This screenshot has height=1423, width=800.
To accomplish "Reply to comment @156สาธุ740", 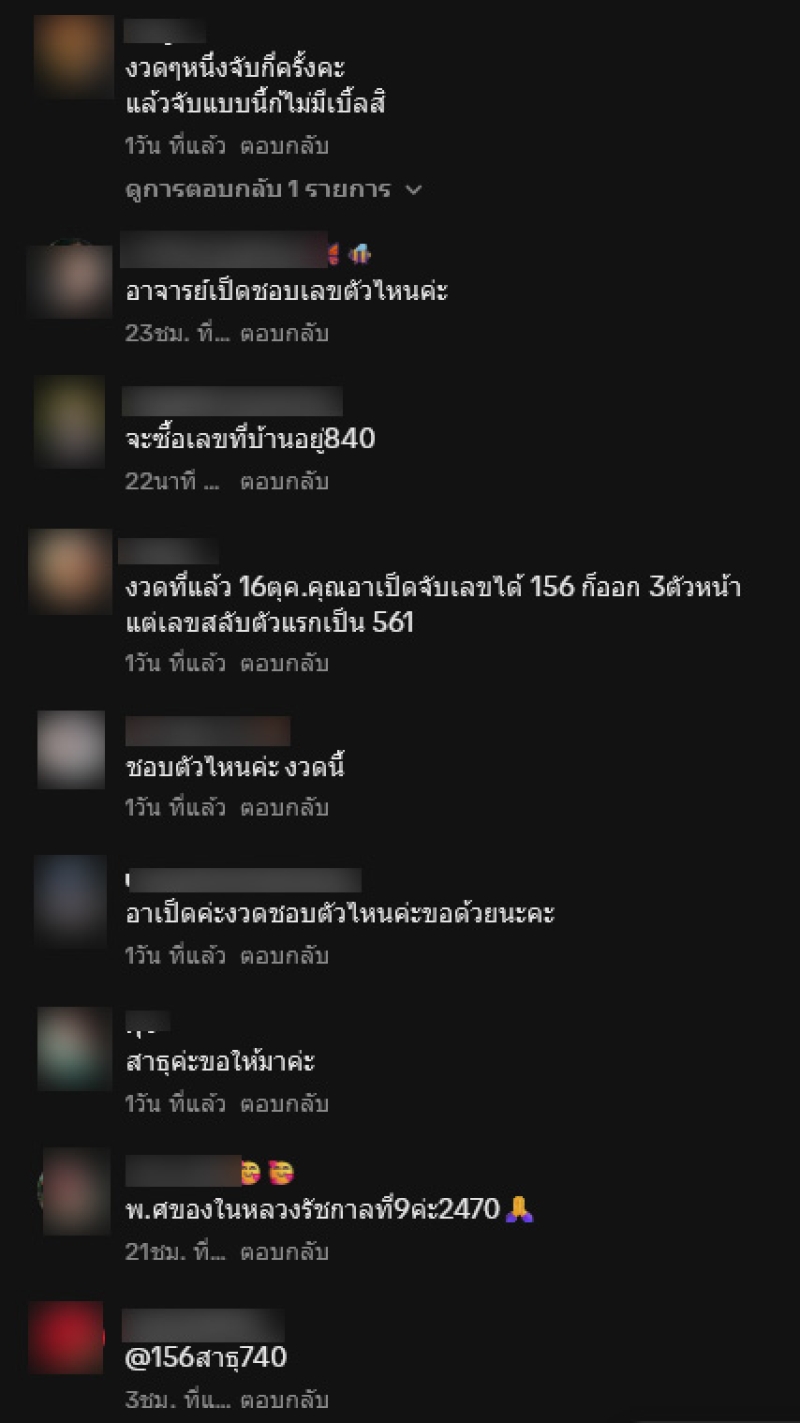I will coord(284,1400).
